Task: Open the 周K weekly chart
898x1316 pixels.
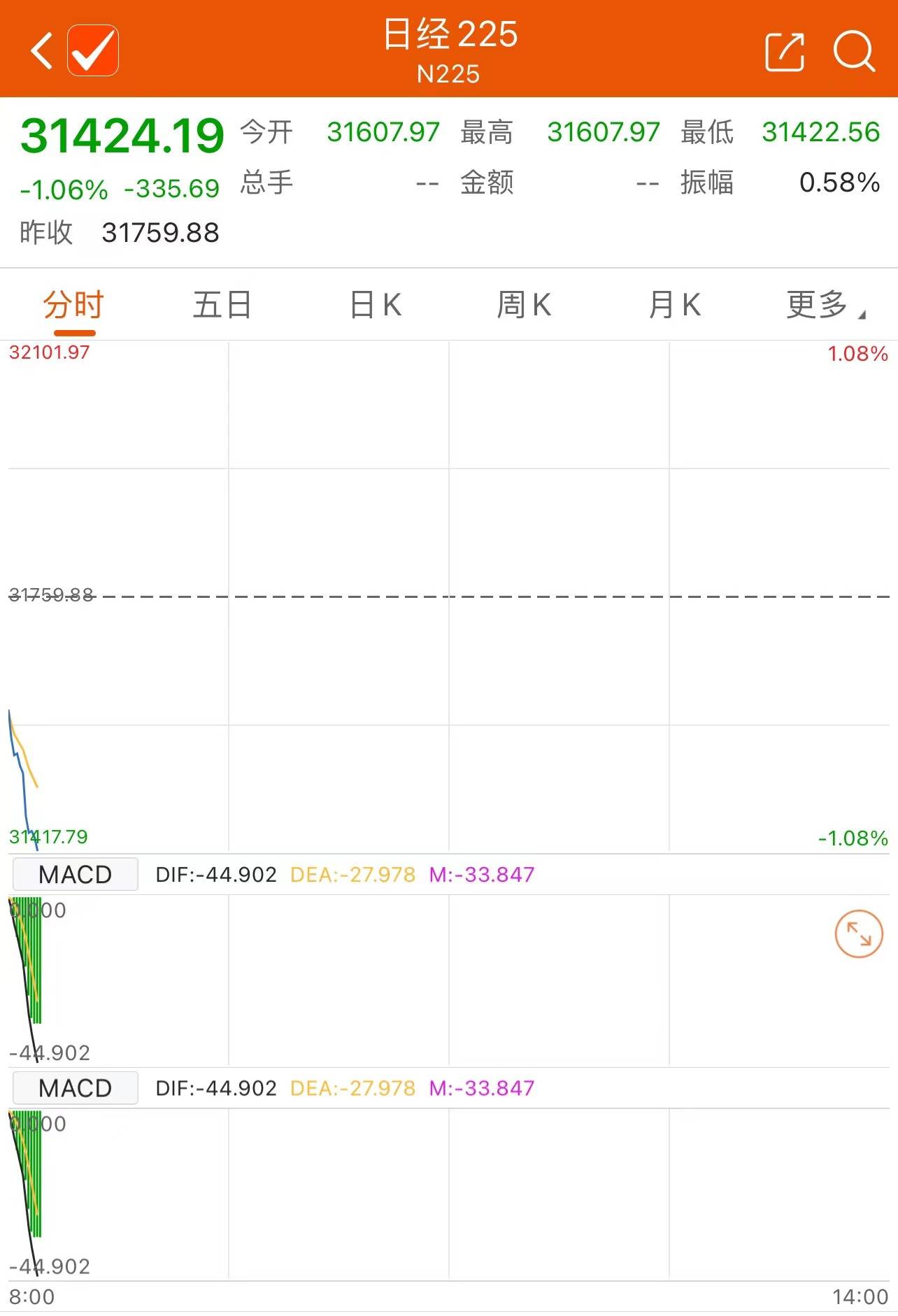Action: click(524, 306)
